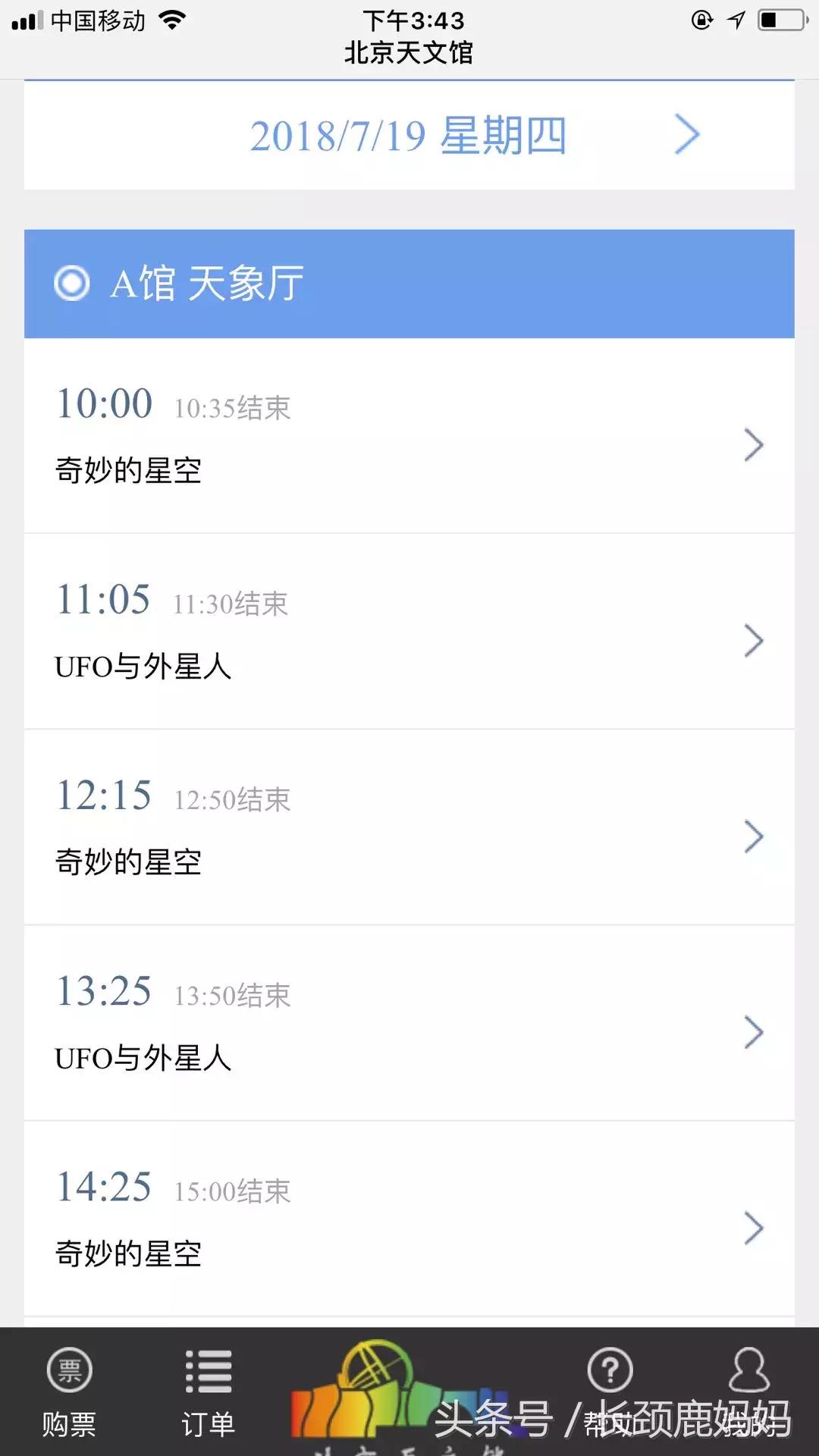819x1456 pixels.
Task: Choose the 12:15 奇妙的星空 session
Action: 409,827
